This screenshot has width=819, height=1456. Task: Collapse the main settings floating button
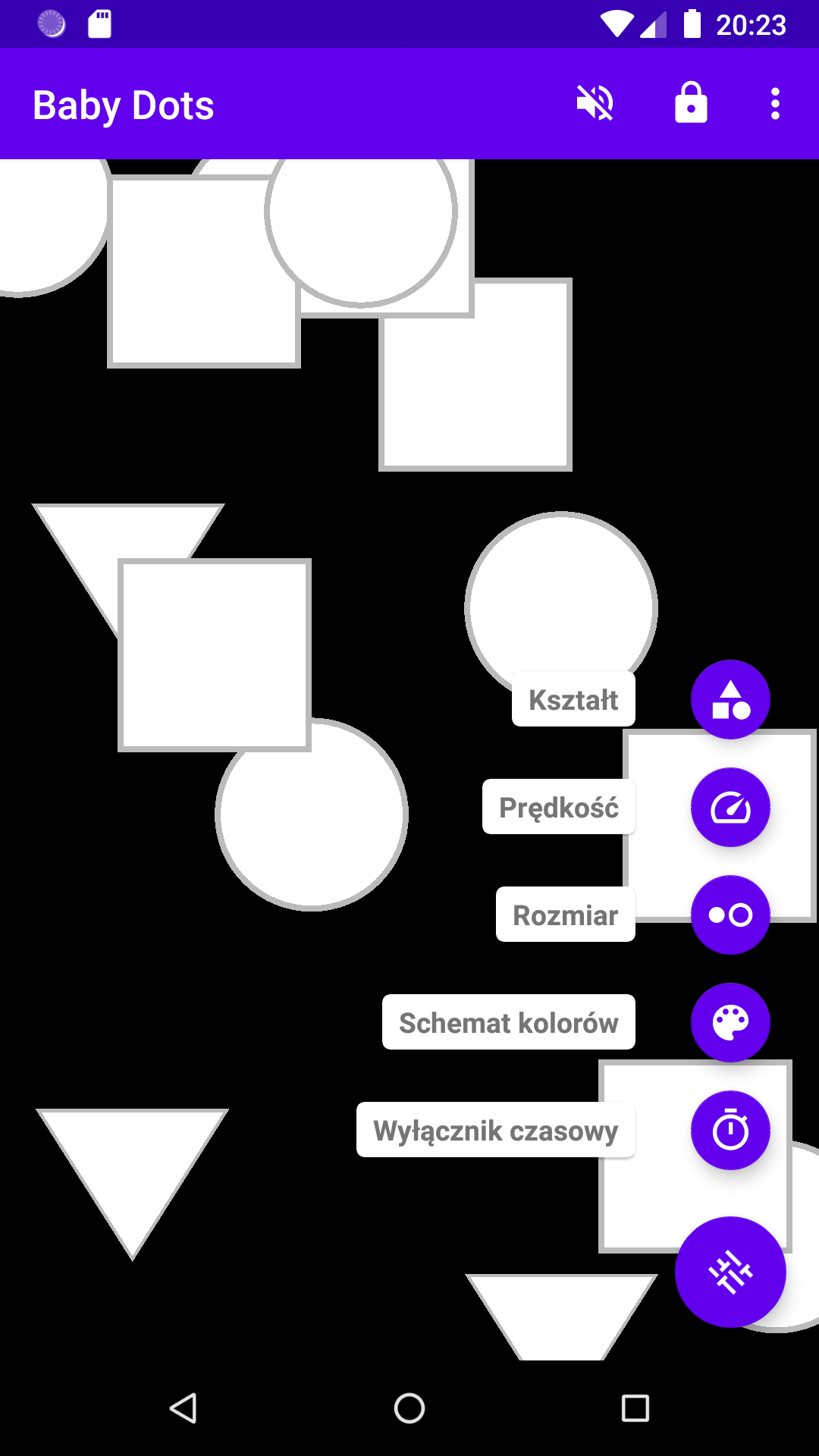click(x=730, y=1272)
